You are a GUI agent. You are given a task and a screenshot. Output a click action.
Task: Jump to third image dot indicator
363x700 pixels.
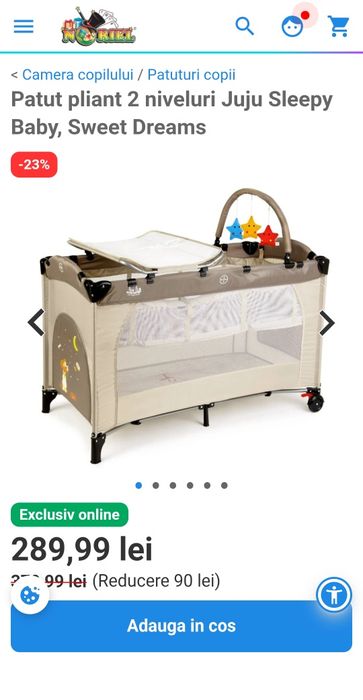pyautogui.click(x=173, y=485)
